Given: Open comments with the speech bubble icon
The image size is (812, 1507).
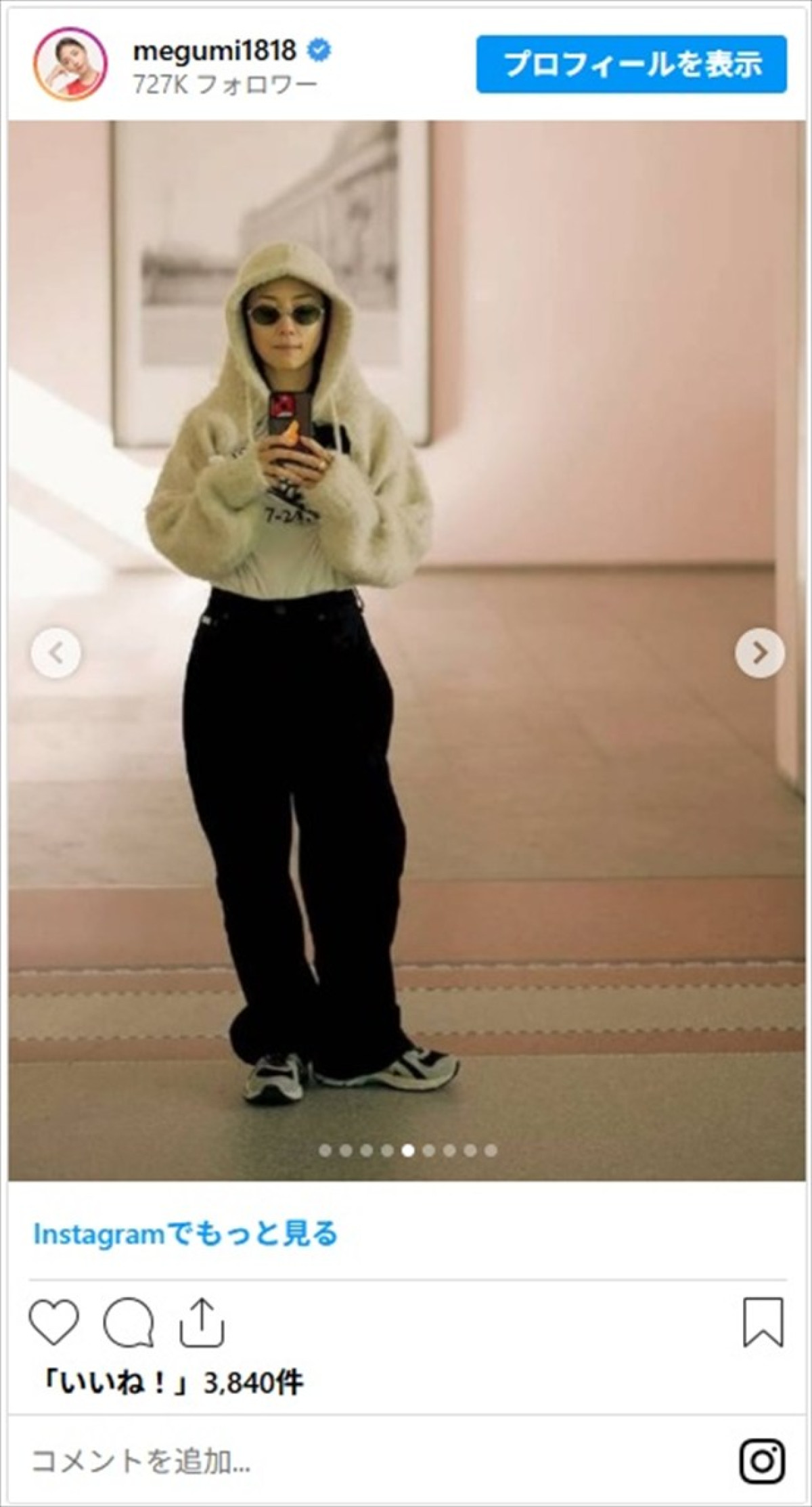Looking at the screenshot, I should click(x=129, y=1321).
